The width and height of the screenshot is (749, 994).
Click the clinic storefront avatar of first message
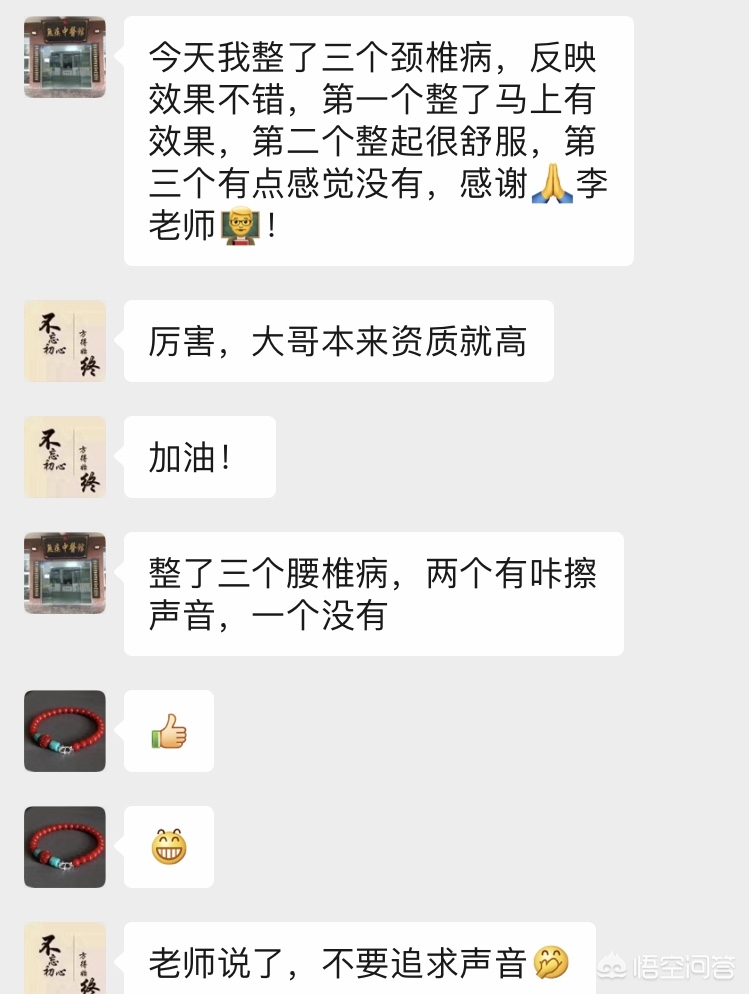[x=65, y=57]
